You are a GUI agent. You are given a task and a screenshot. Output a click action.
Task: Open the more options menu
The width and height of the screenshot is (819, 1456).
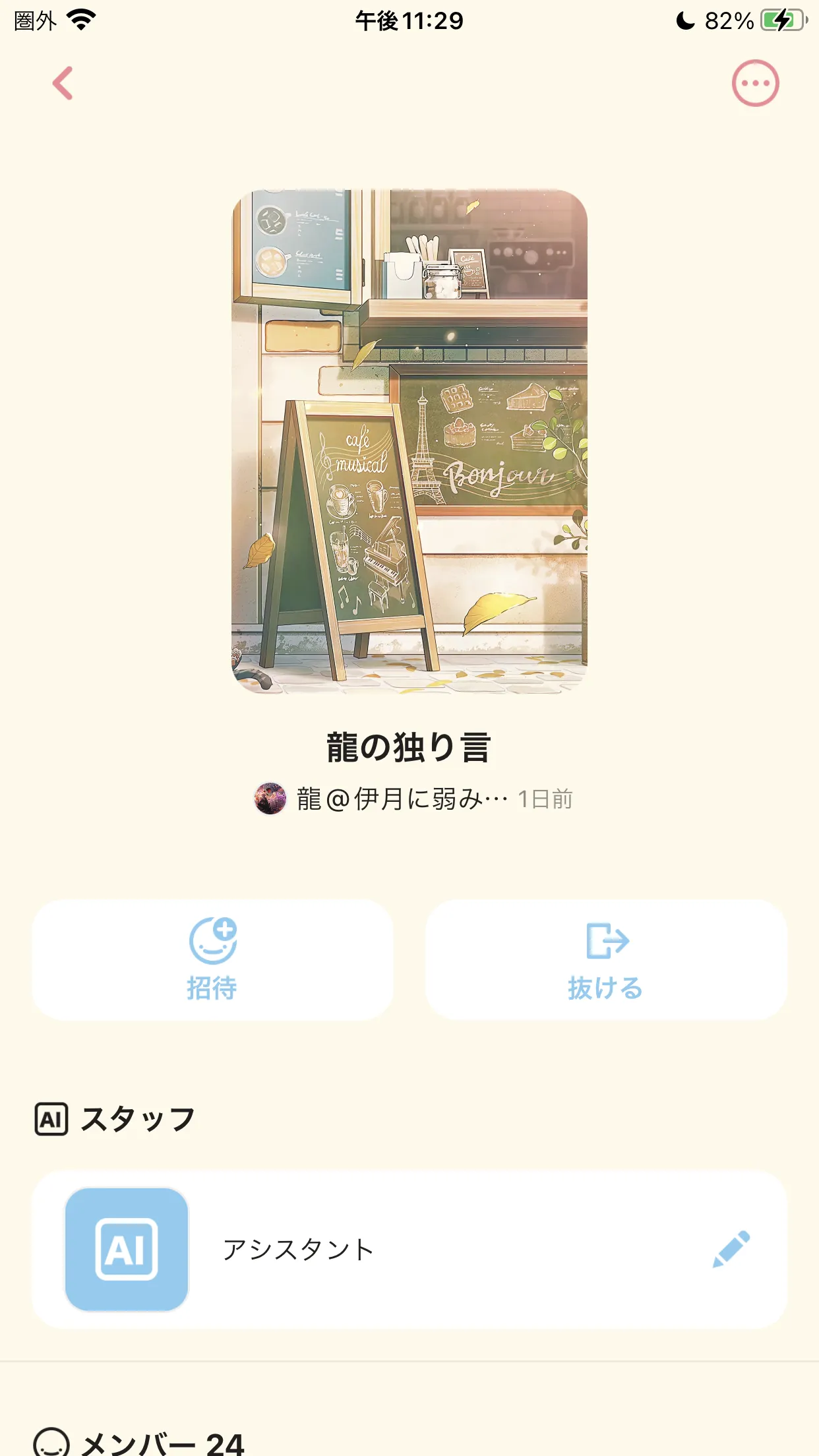click(x=755, y=84)
